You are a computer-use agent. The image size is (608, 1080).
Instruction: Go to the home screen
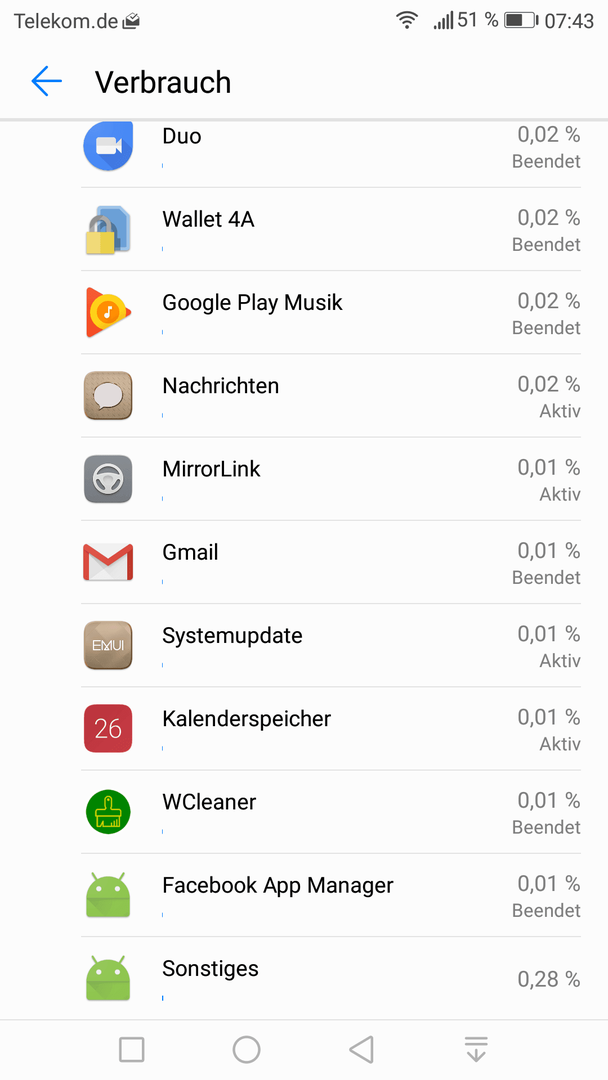247,1050
